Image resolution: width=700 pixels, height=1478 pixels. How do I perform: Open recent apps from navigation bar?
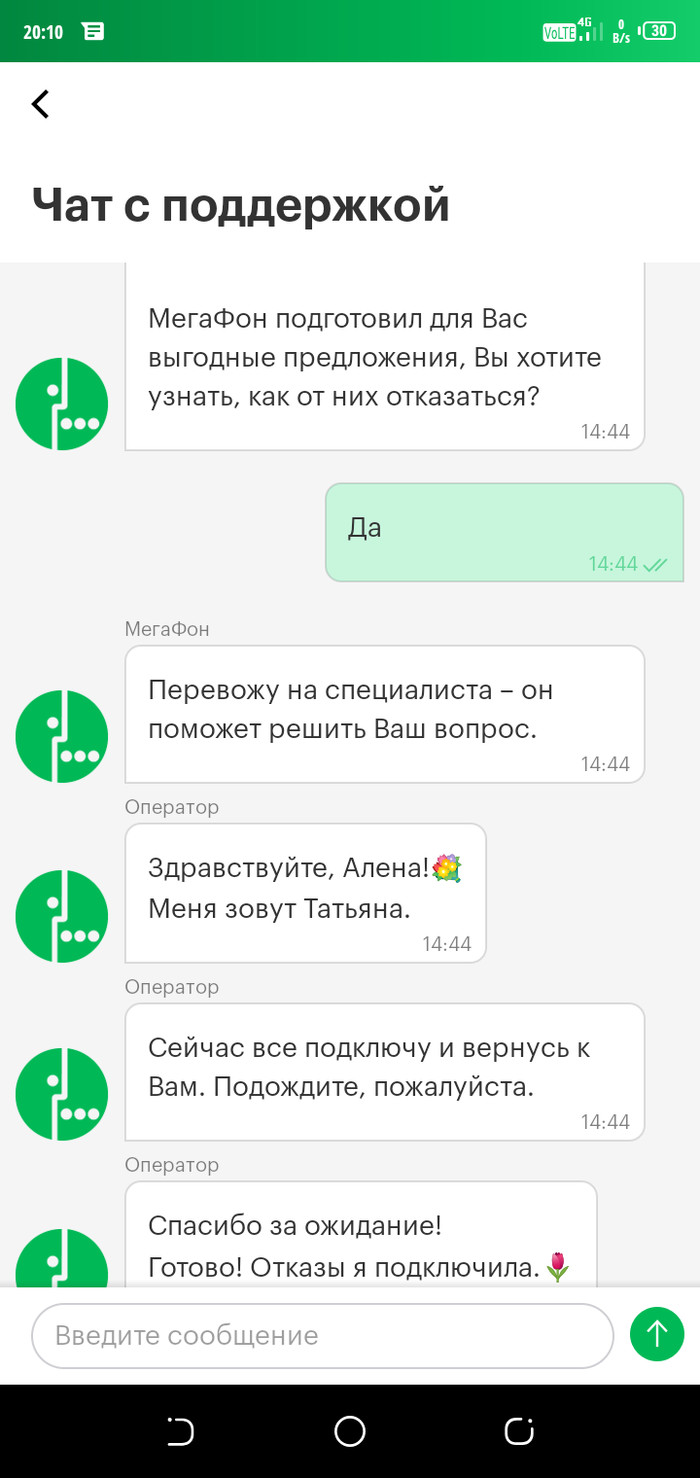coord(181,1432)
